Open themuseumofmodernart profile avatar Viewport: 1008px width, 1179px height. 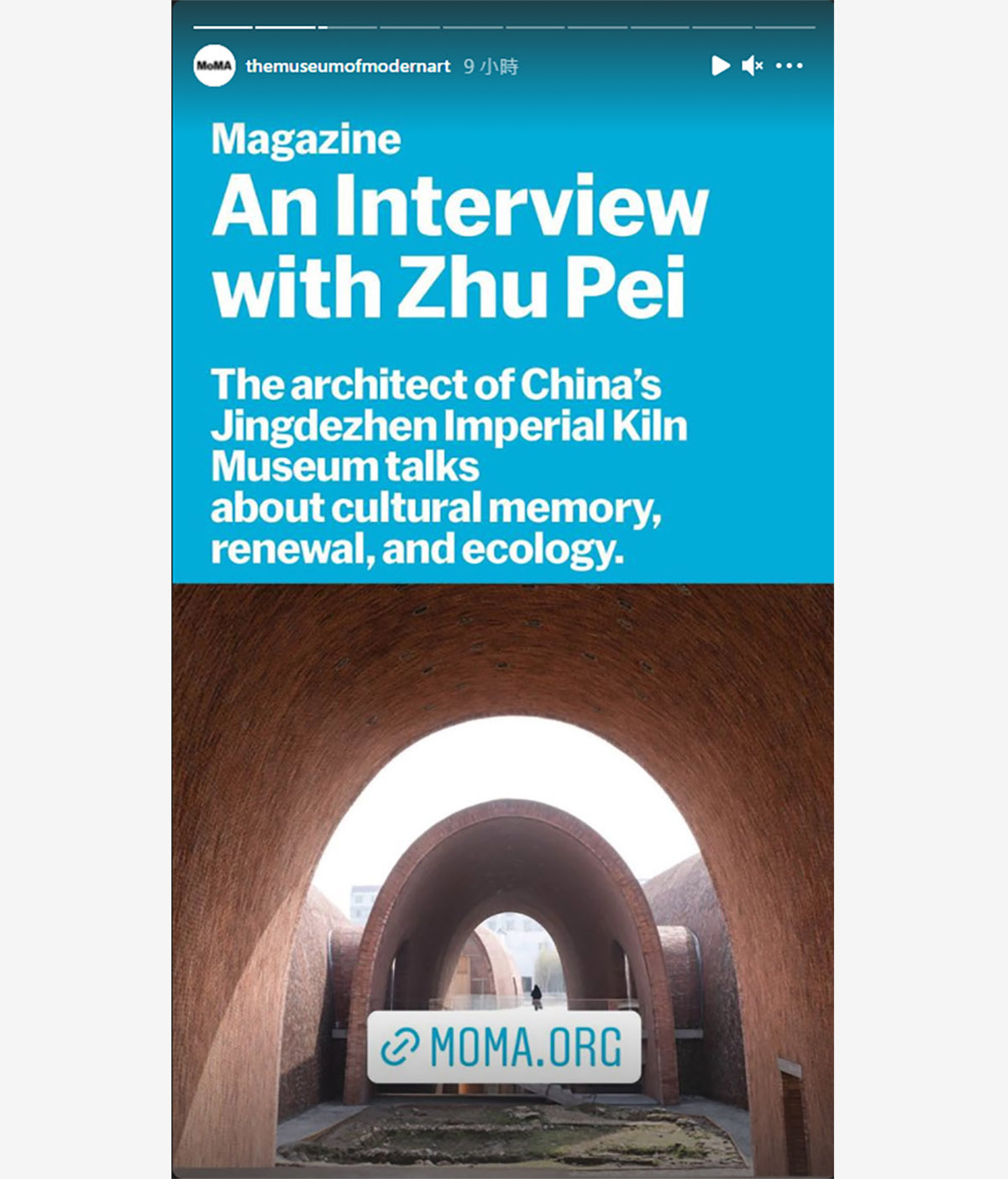[x=214, y=65]
